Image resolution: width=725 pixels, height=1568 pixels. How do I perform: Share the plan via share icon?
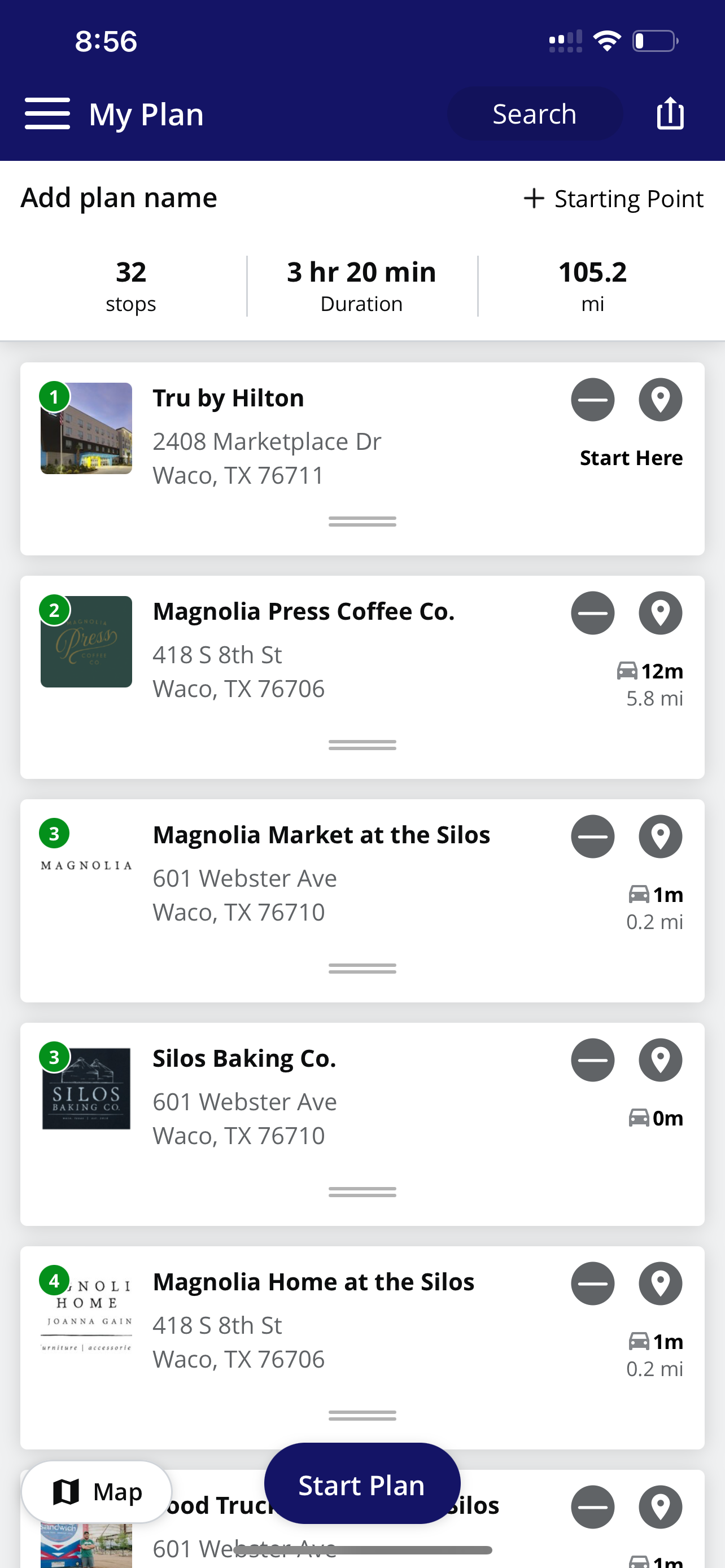click(x=670, y=114)
